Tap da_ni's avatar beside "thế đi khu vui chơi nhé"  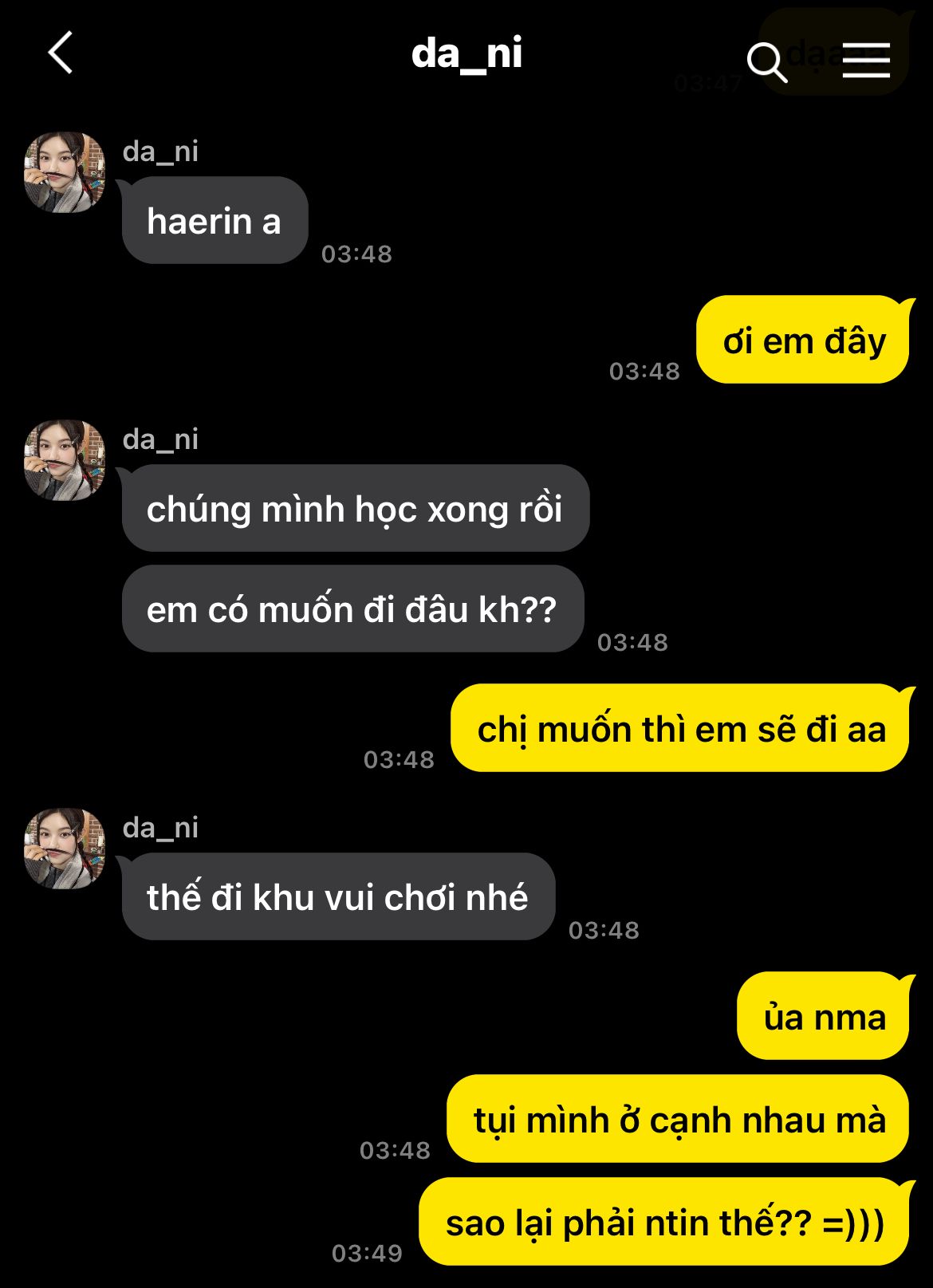tap(65, 849)
